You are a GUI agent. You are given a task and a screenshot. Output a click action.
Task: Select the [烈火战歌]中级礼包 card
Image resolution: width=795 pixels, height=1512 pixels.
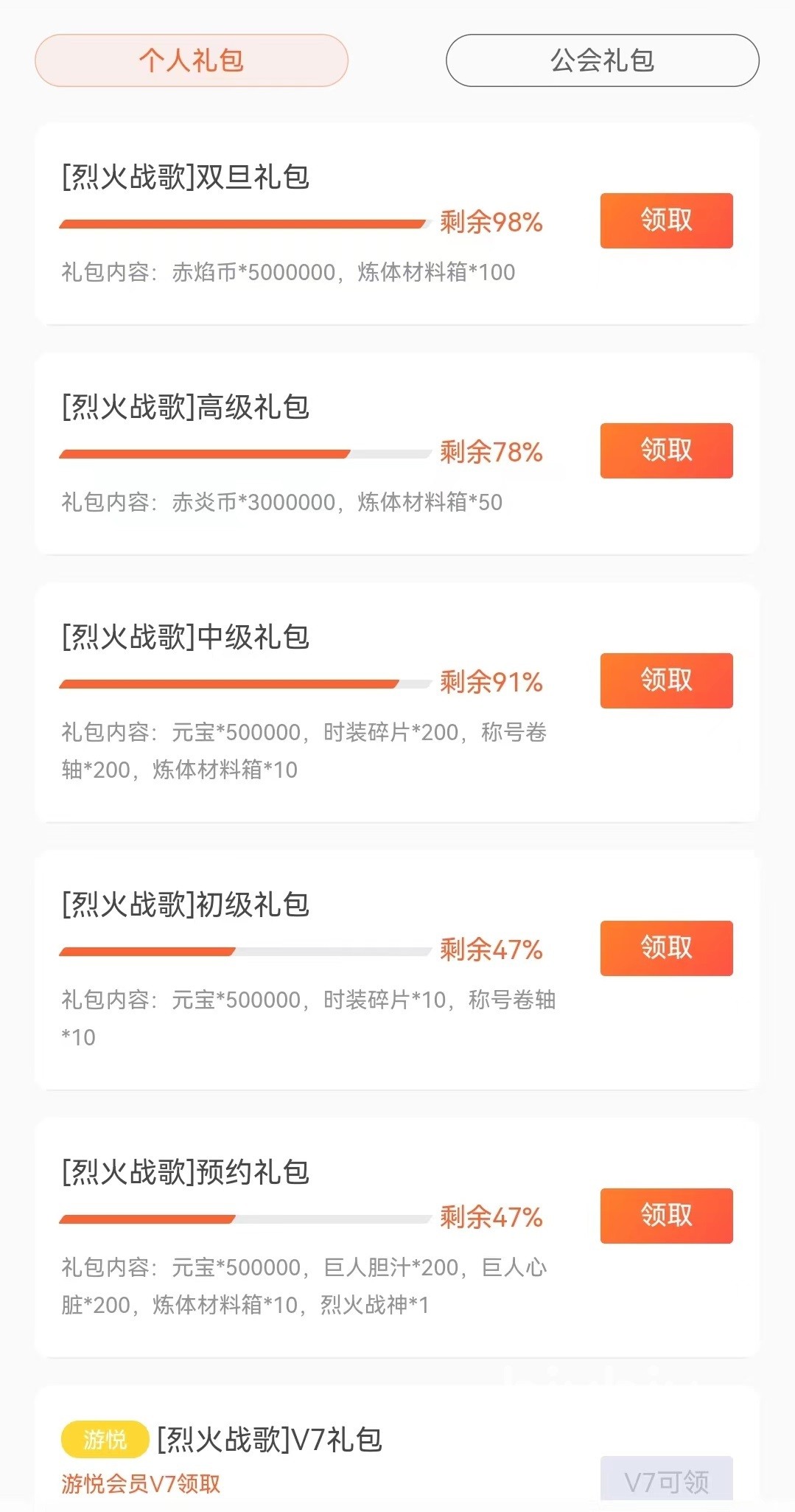tap(184, 635)
